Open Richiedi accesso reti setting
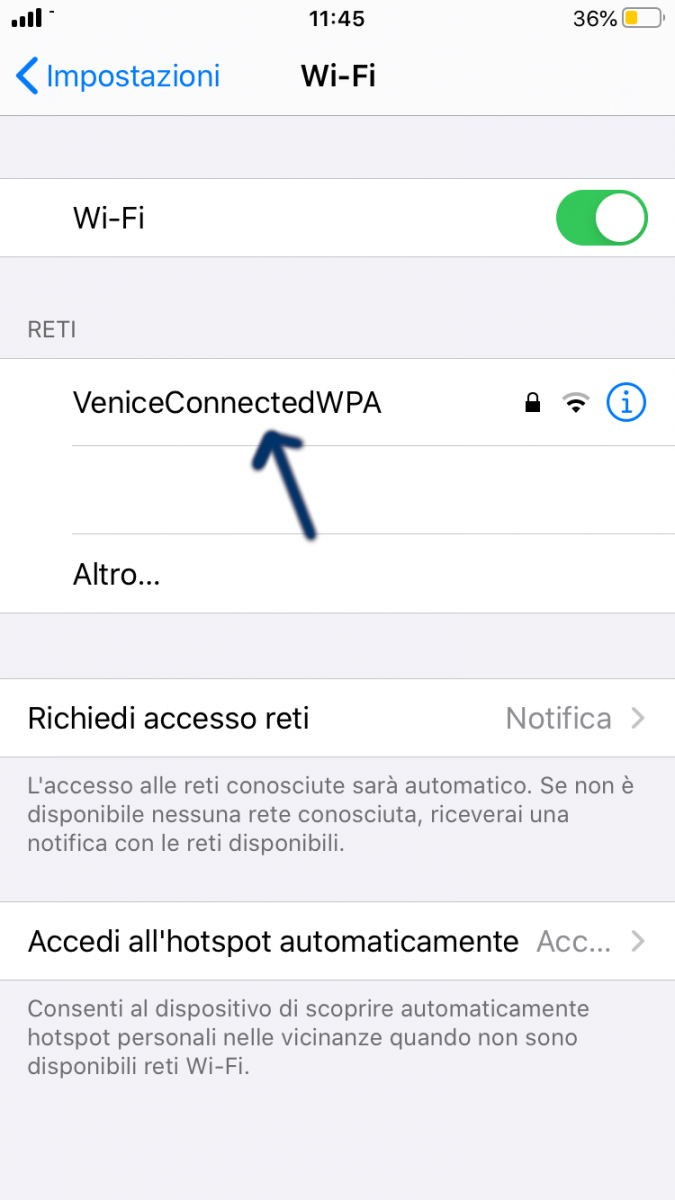Screen dimensions: 675x1200 [x=337, y=718]
